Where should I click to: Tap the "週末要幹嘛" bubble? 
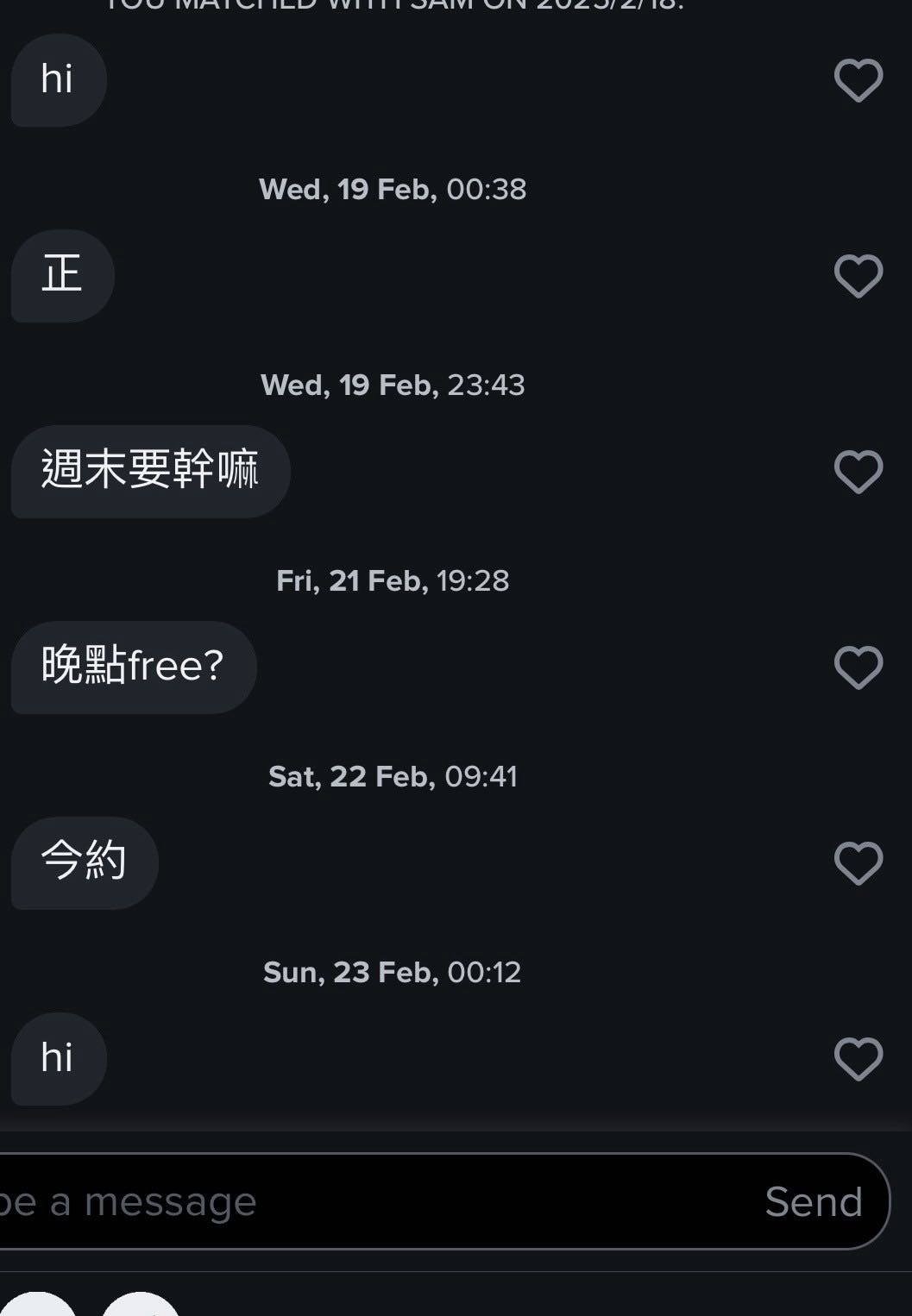(x=149, y=471)
